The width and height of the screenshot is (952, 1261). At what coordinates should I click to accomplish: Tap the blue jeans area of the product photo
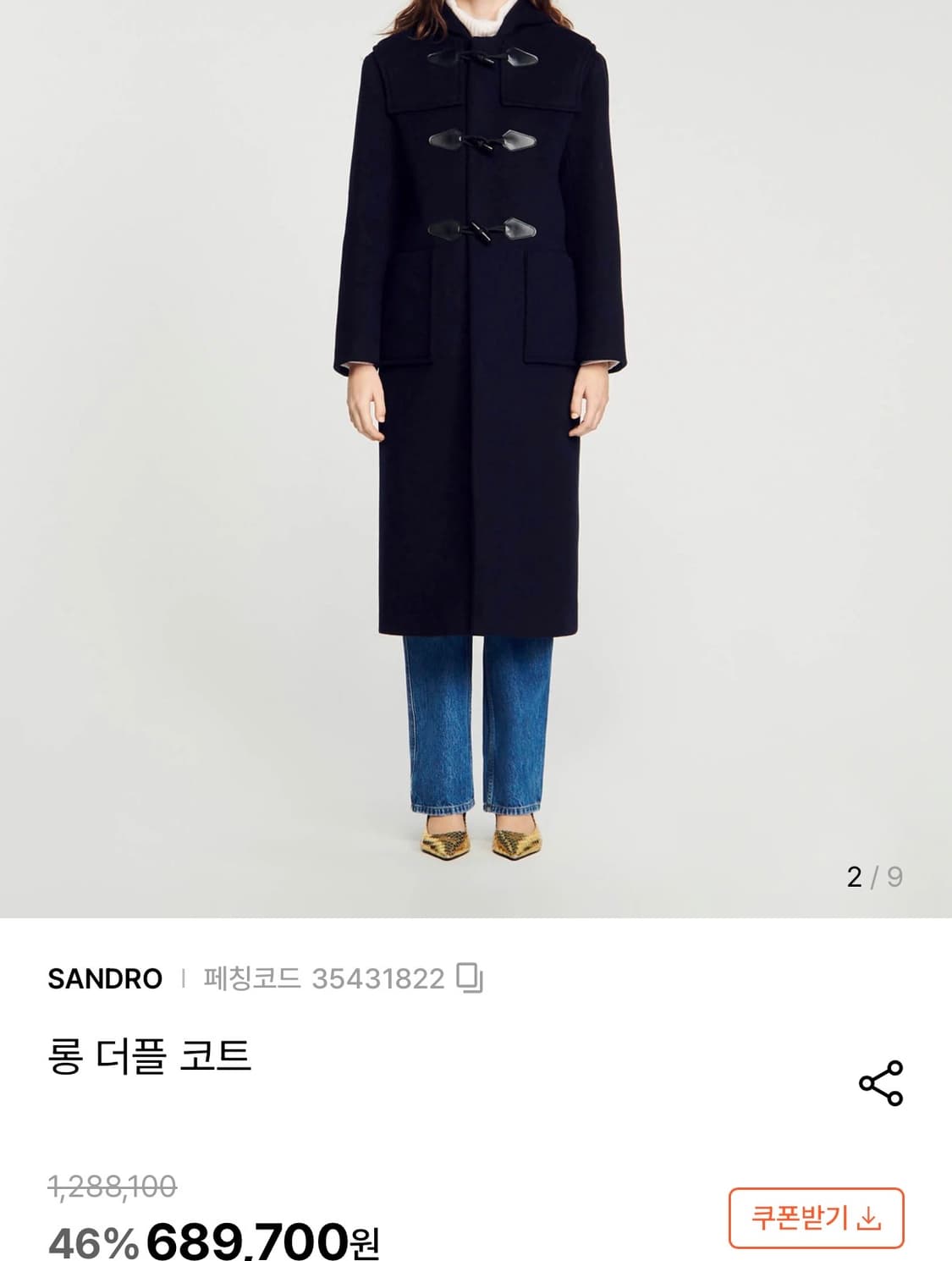478,736
